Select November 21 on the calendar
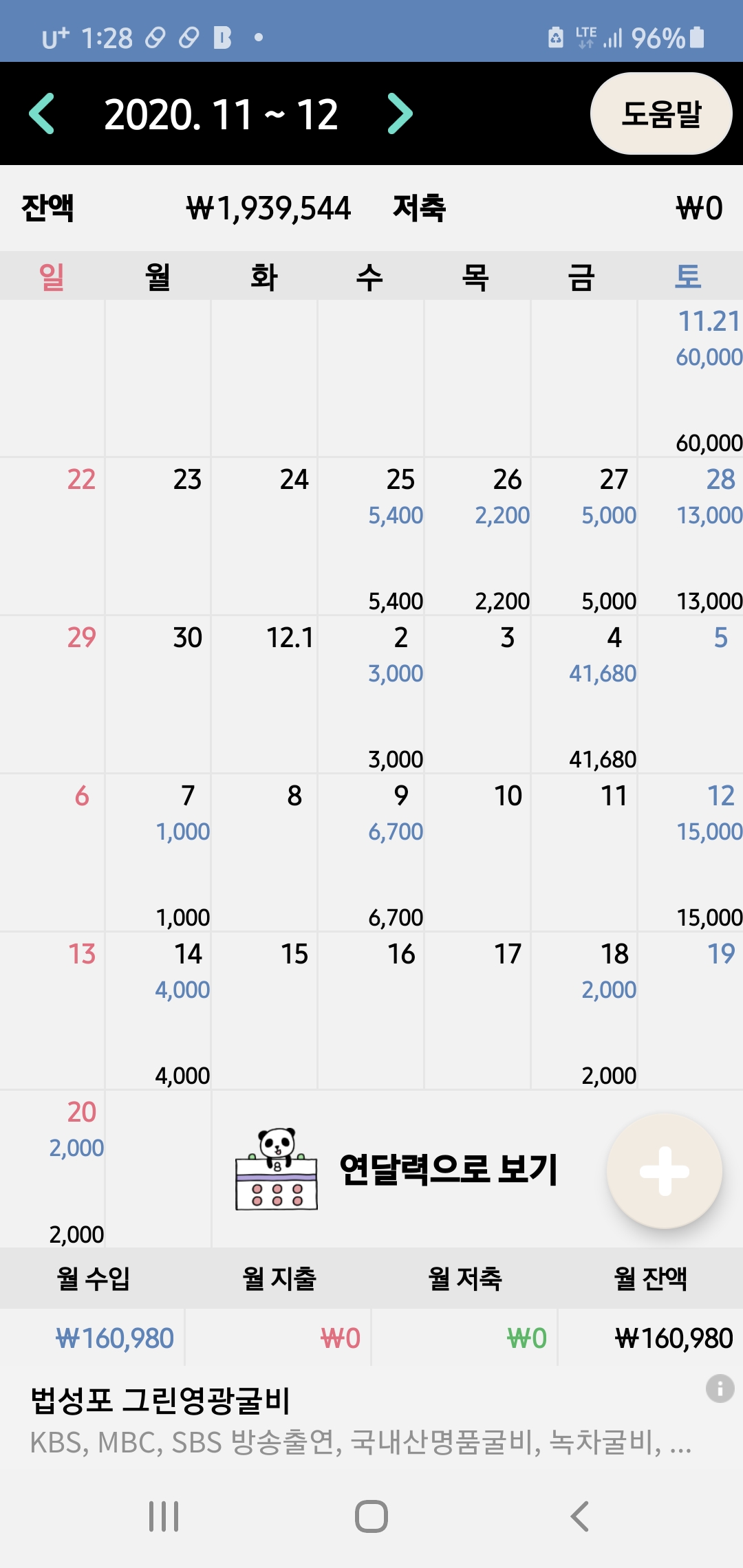Viewport: 743px width, 1568px height. click(691, 378)
